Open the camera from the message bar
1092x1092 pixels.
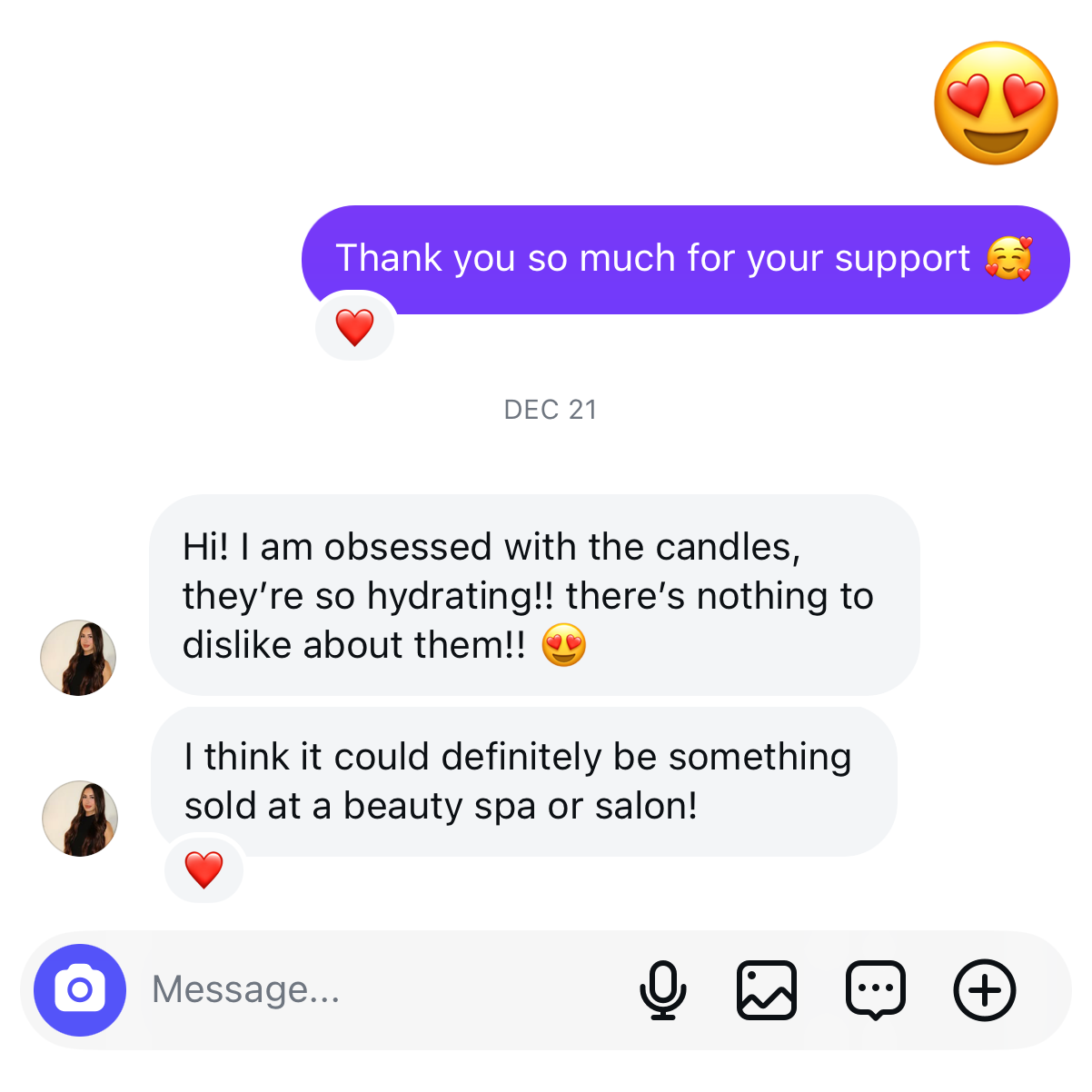coord(80,990)
